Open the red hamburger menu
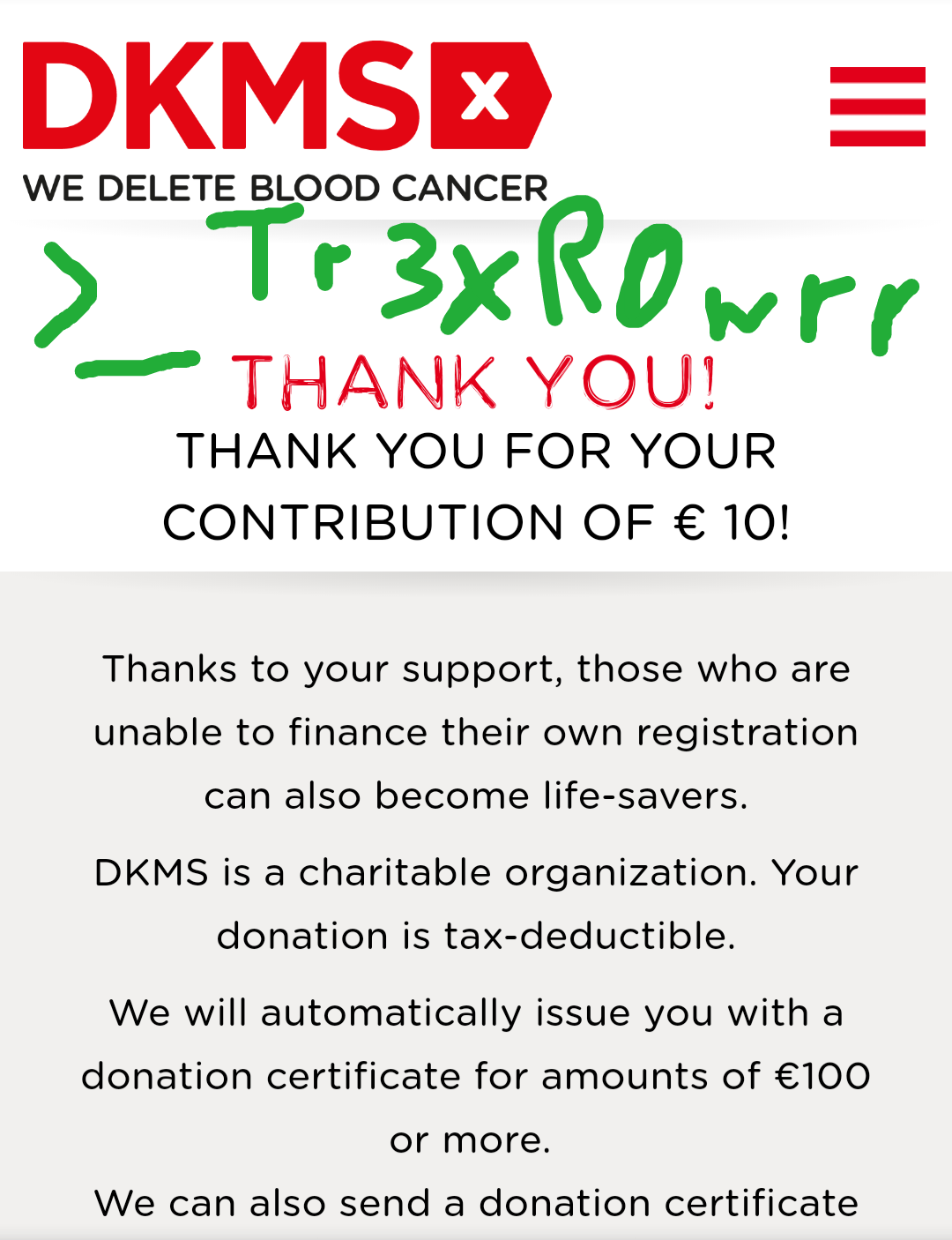Viewport: 952px width, 1240px height. 877,107
